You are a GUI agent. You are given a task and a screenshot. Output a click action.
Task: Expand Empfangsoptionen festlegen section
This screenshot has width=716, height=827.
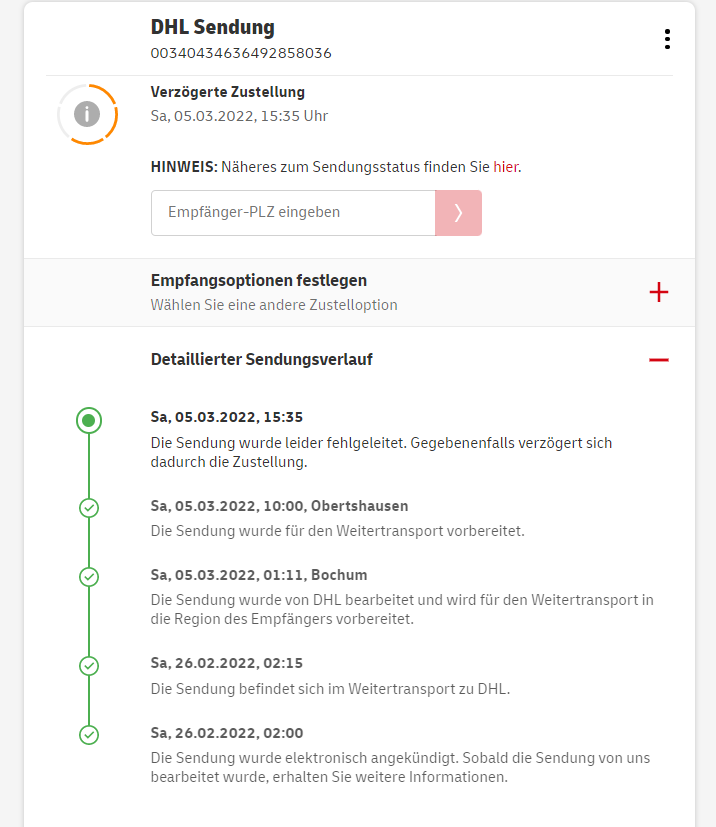658,292
